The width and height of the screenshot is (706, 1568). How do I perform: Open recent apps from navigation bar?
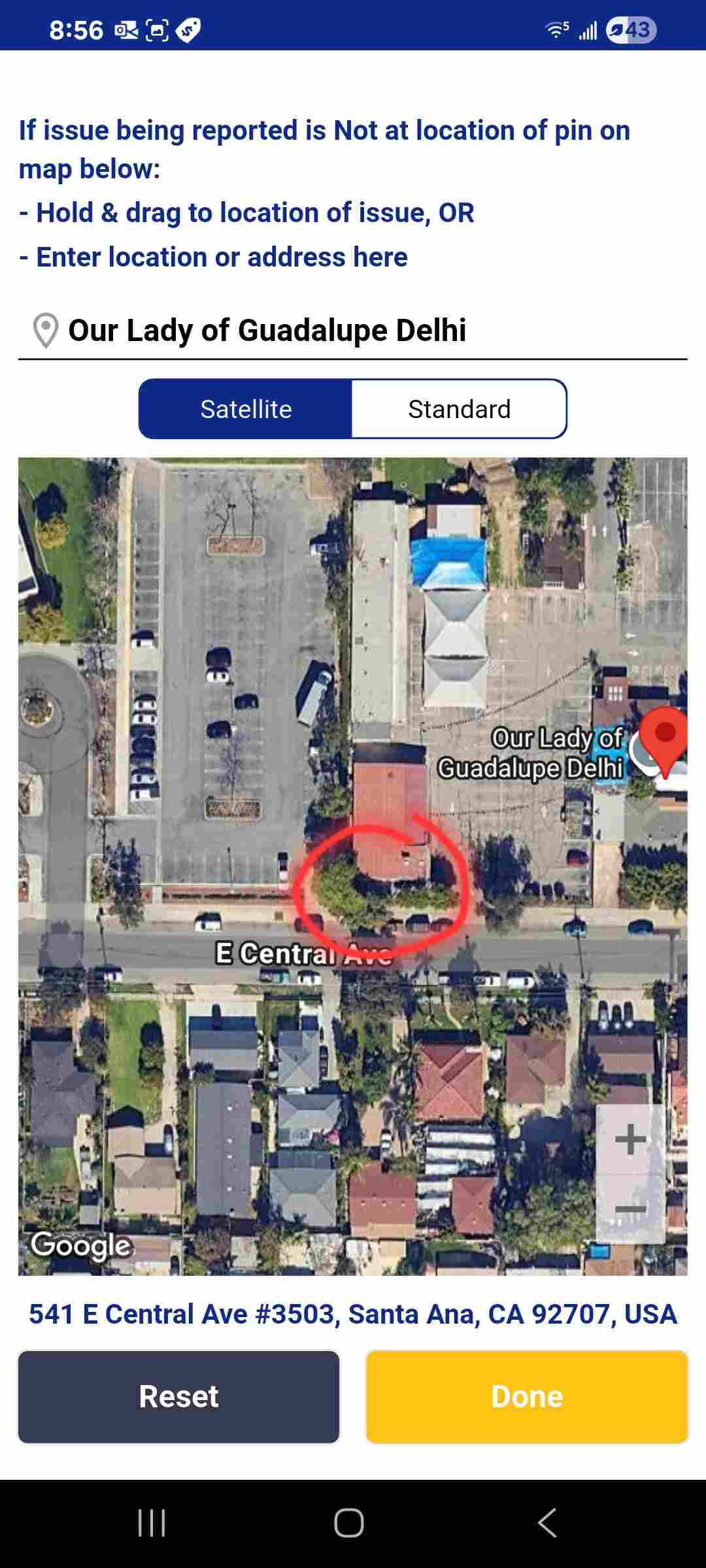[x=152, y=1523]
